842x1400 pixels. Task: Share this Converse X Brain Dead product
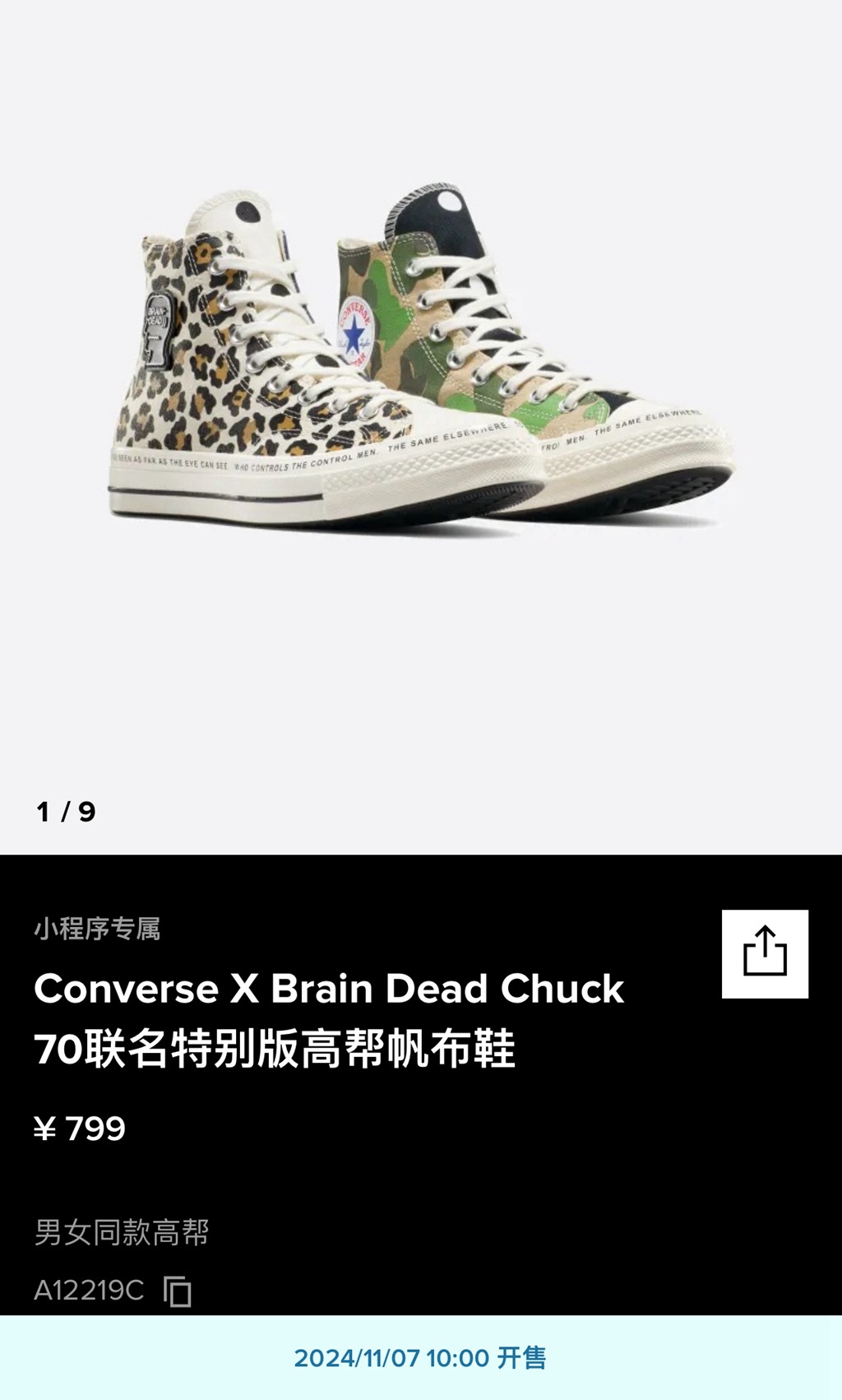(x=765, y=953)
